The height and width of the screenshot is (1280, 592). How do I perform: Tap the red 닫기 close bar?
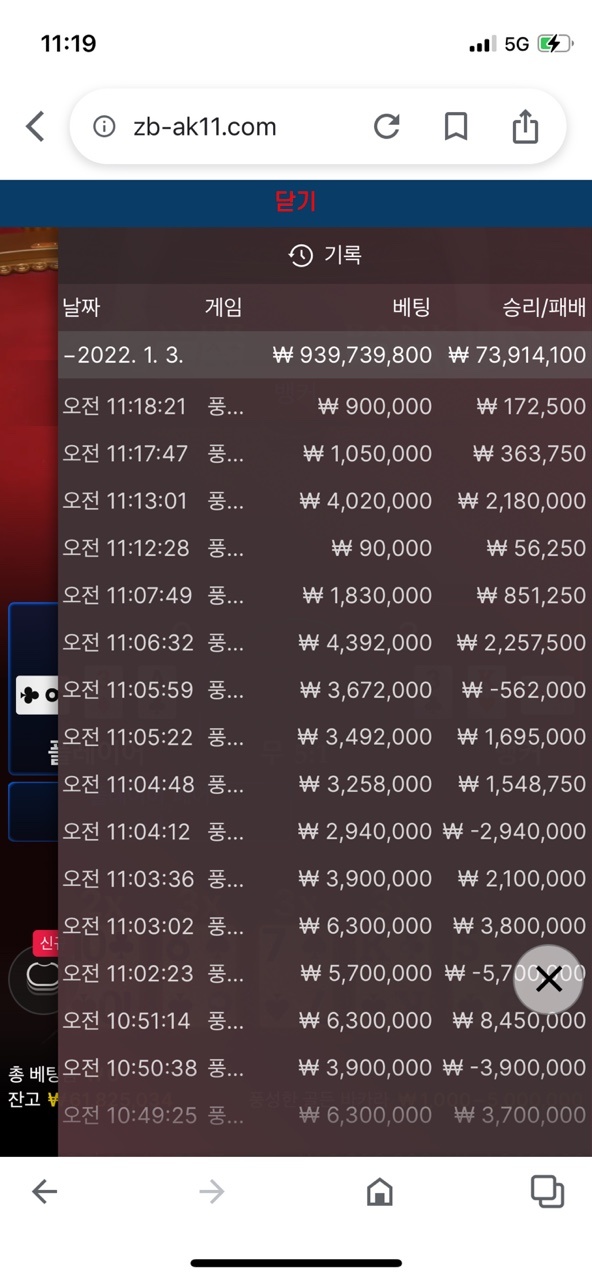coord(296,202)
